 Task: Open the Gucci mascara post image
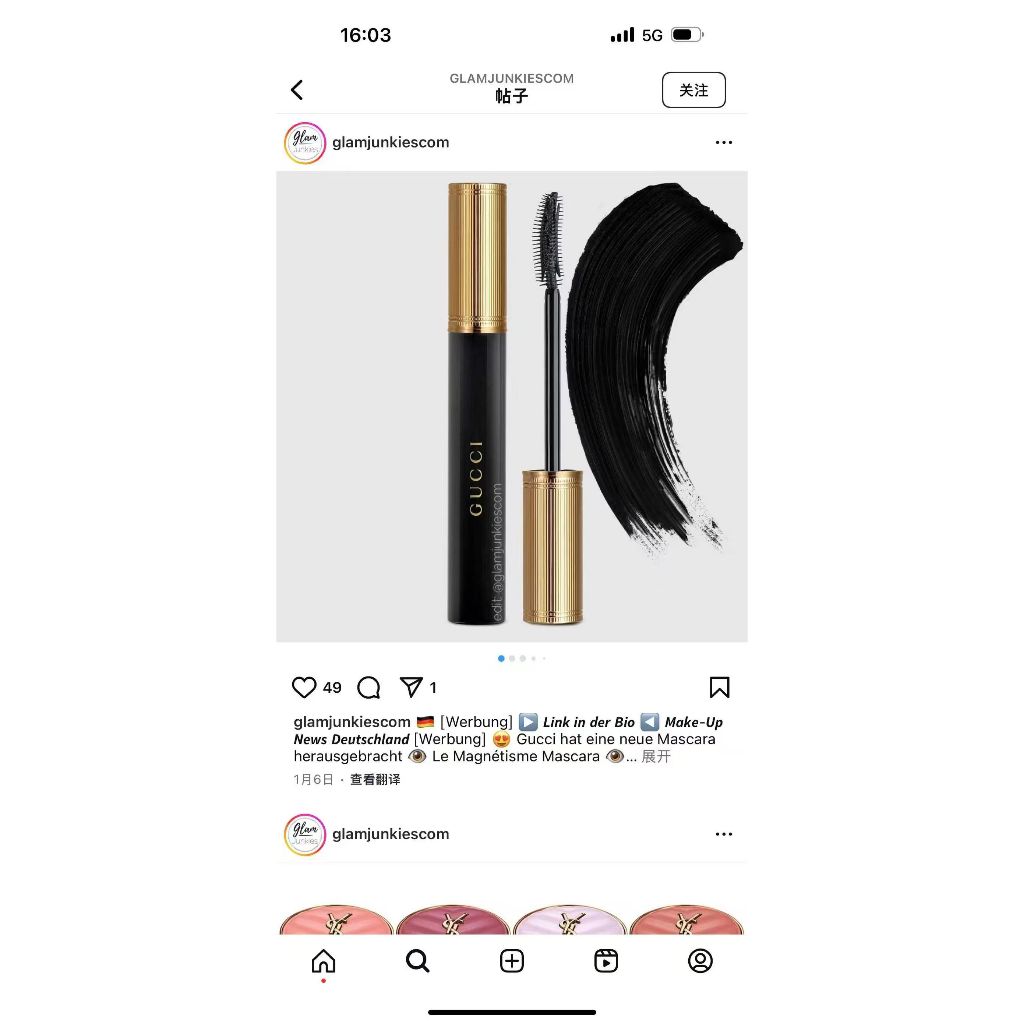tap(512, 406)
